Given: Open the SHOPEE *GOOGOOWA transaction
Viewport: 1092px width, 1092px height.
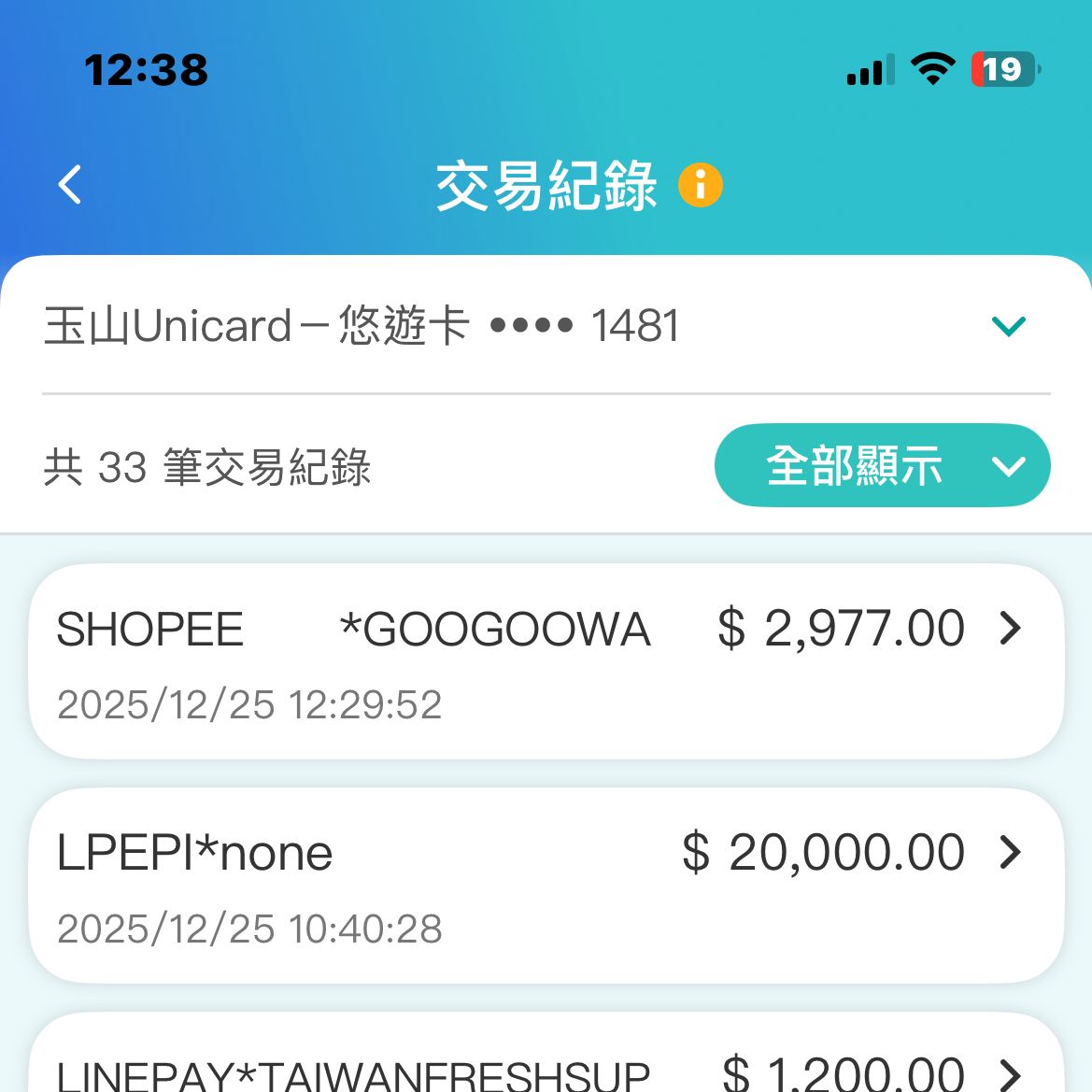Looking at the screenshot, I should (546, 661).
